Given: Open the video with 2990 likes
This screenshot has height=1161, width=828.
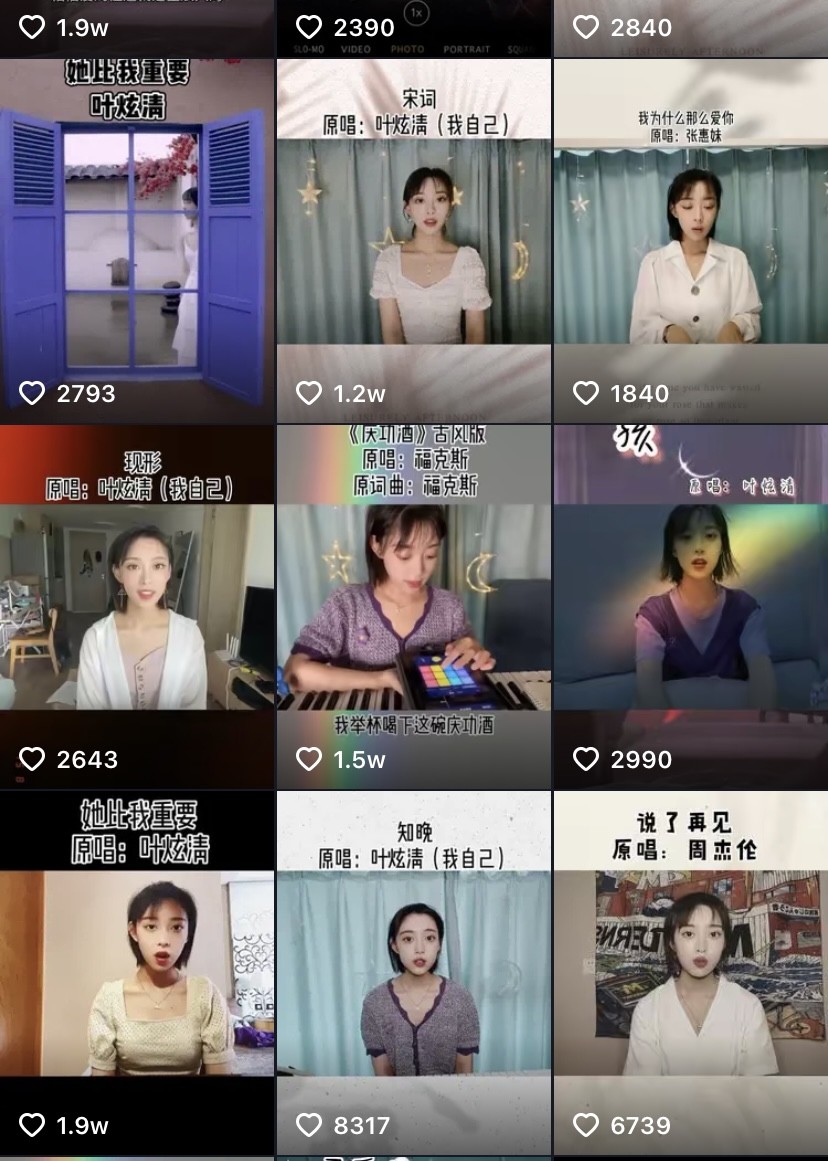Looking at the screenshot, I should pyautogui.click(x=691, y=608).
